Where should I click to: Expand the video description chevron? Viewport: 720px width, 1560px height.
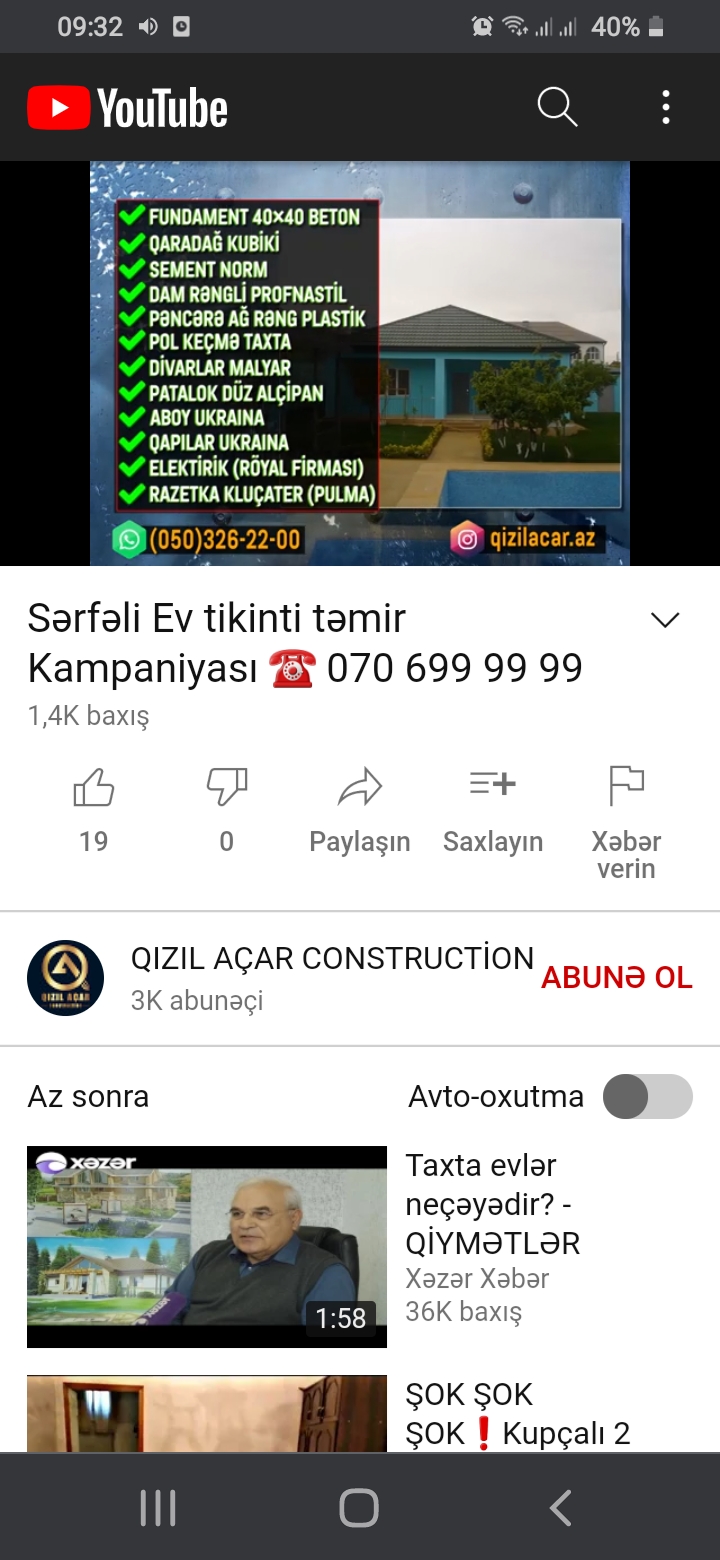click(x=665, y=620)
